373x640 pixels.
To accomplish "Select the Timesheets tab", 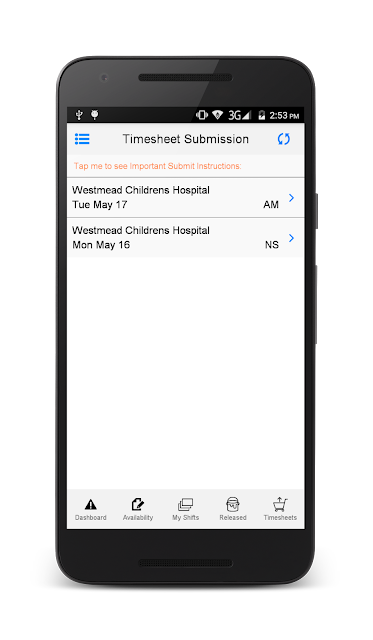I will pyautogui.click(x=280, y=509).
